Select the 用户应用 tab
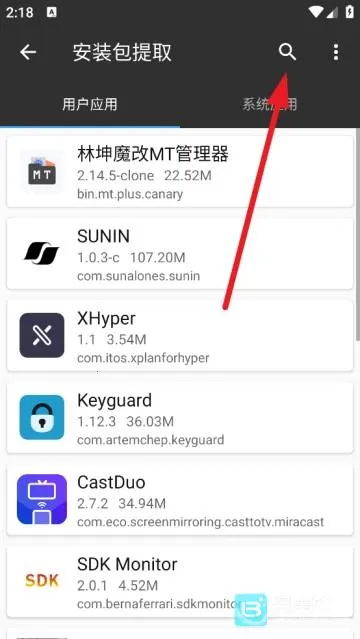360x639 pixels. click(x=90, y=104)
